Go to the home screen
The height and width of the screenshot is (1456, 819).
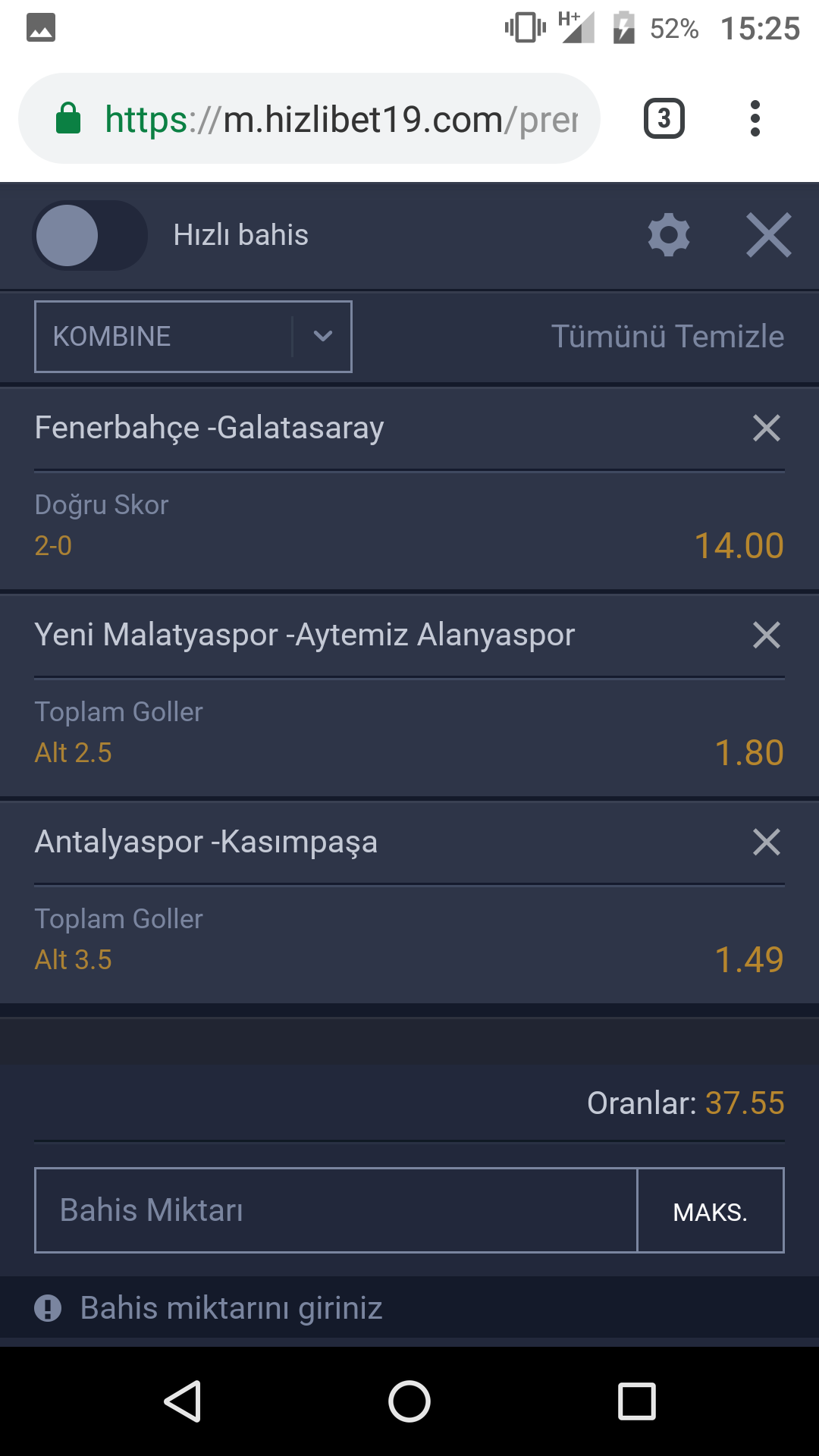point(409,1401)
